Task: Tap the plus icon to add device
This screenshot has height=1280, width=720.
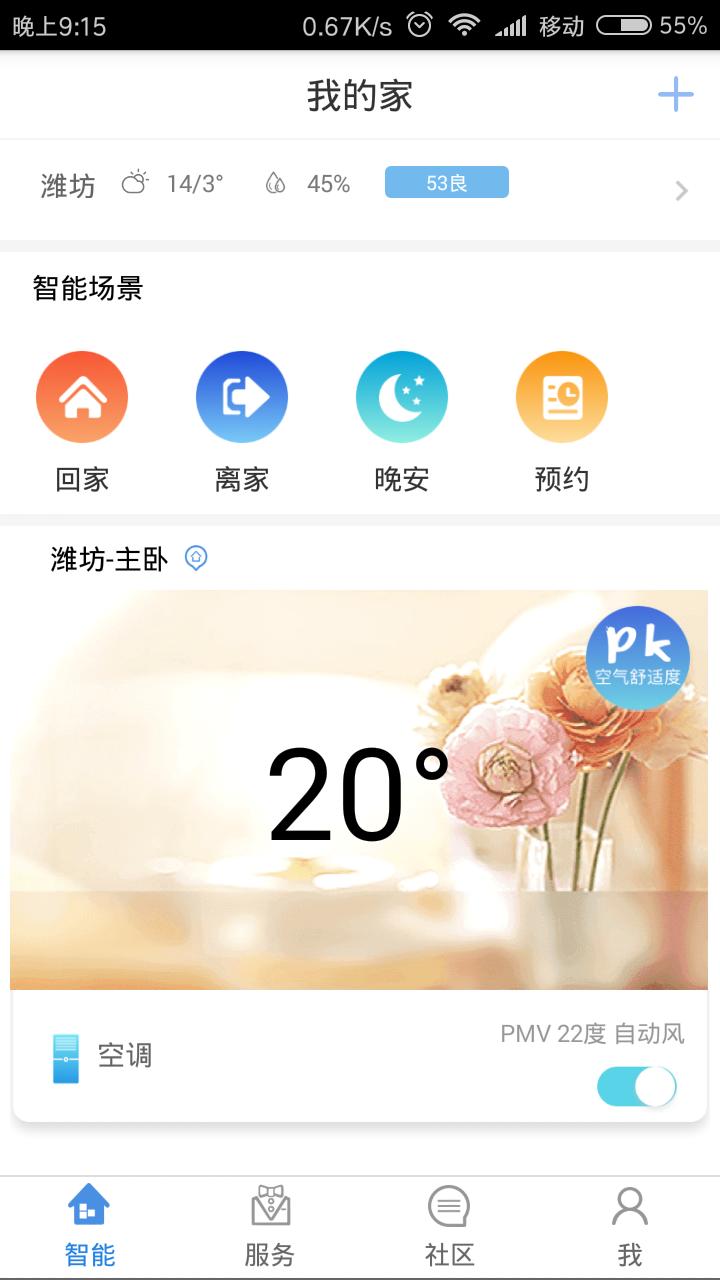Action: click(675, 95)
